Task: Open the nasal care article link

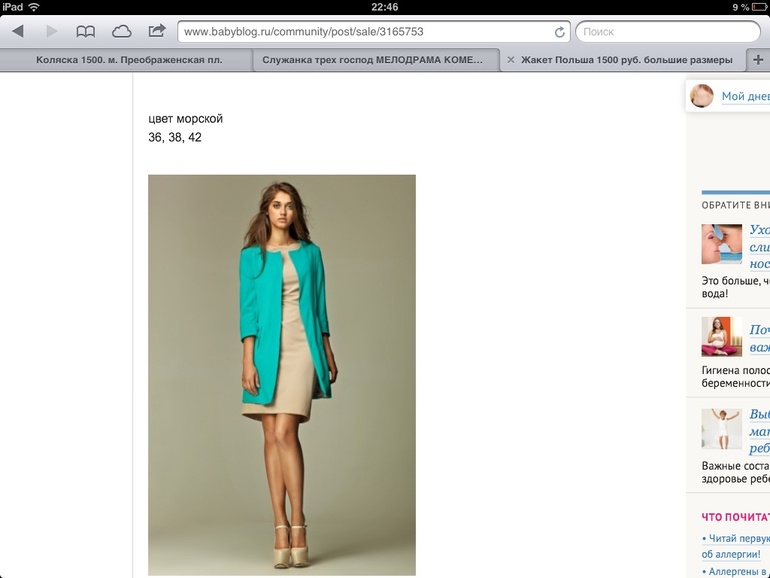Action: point(759,246)
